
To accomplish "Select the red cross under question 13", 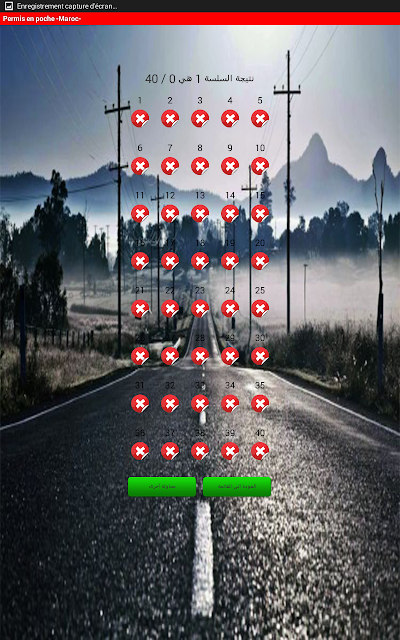I will [x=200, y=213].
